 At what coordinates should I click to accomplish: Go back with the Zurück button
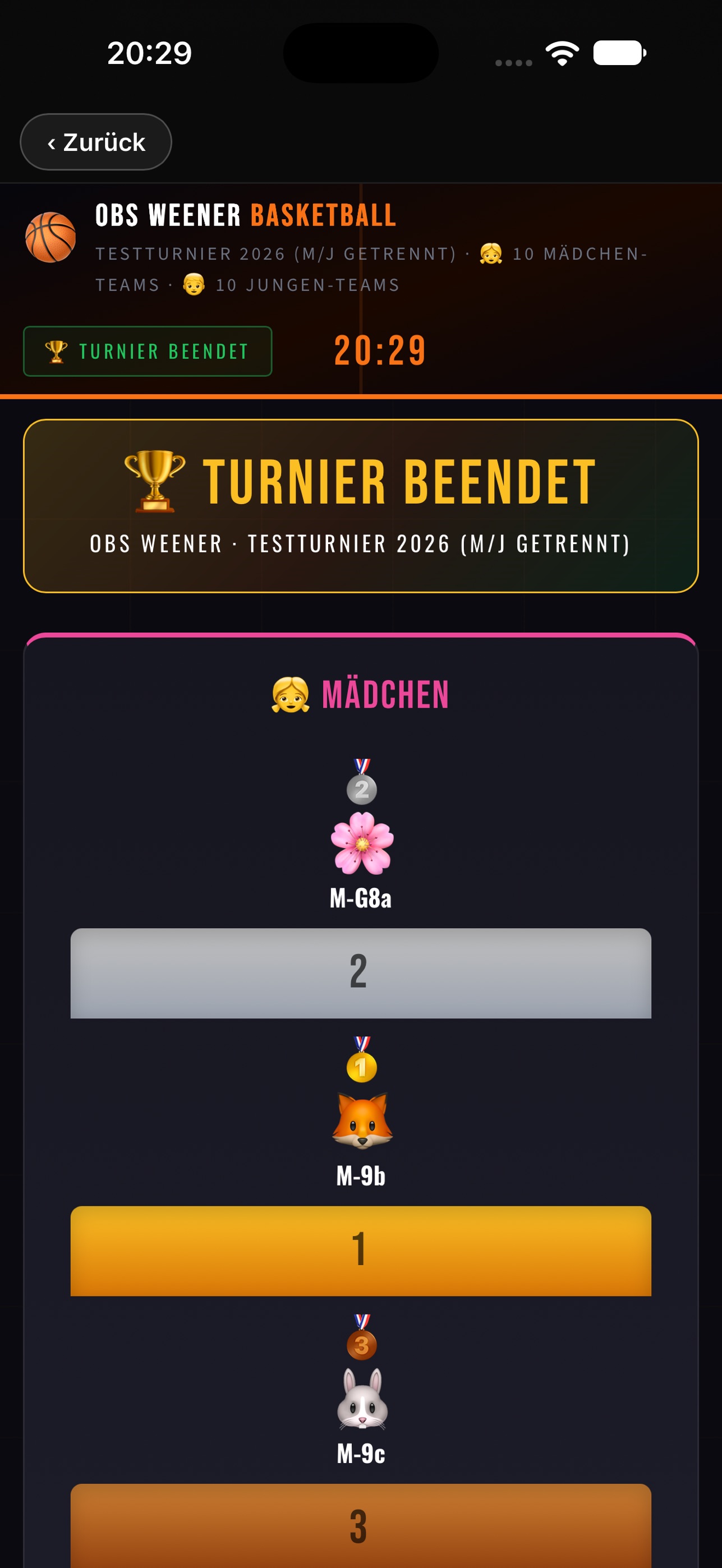tap(96, 142)
